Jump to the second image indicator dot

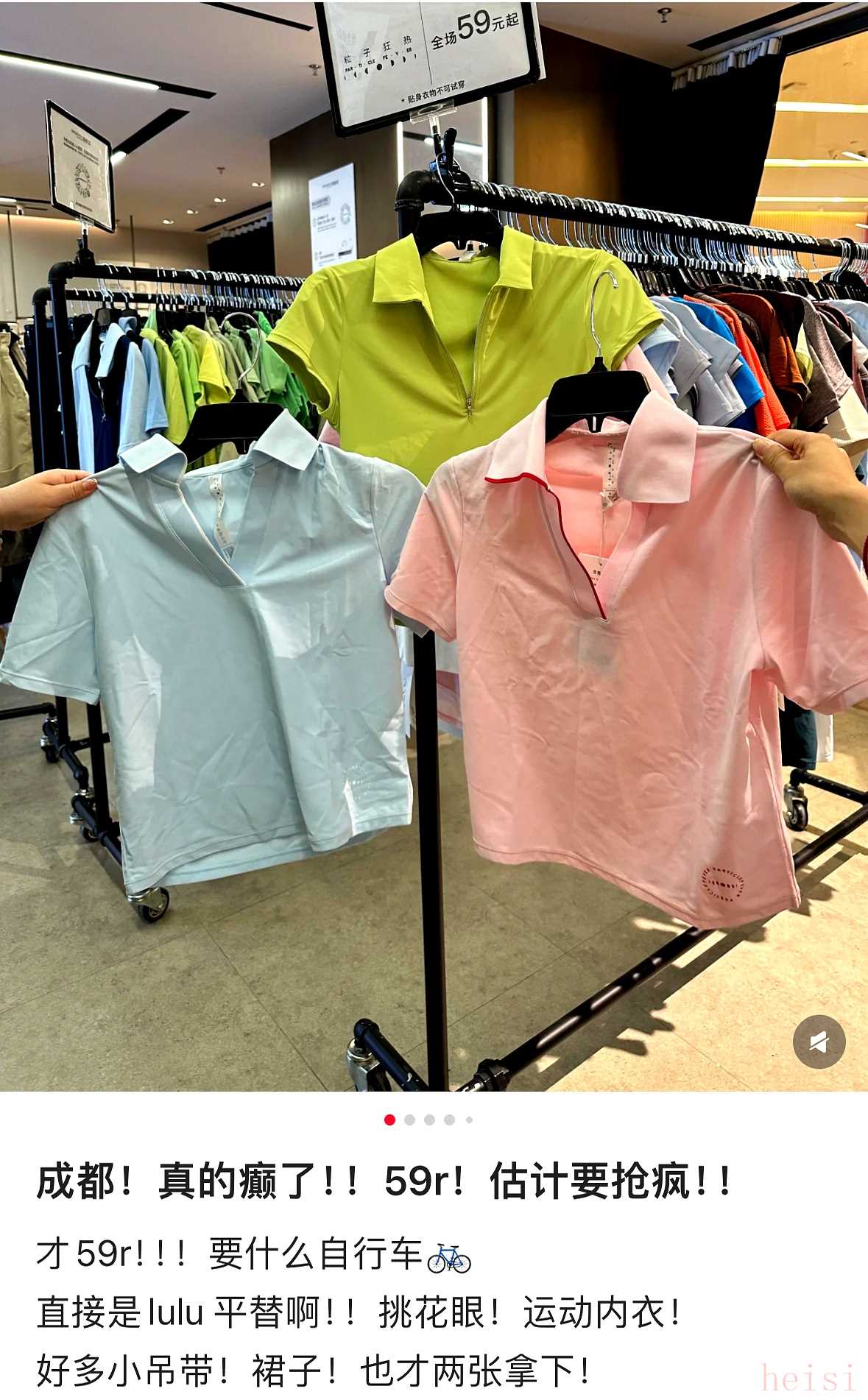[410, 1120]
